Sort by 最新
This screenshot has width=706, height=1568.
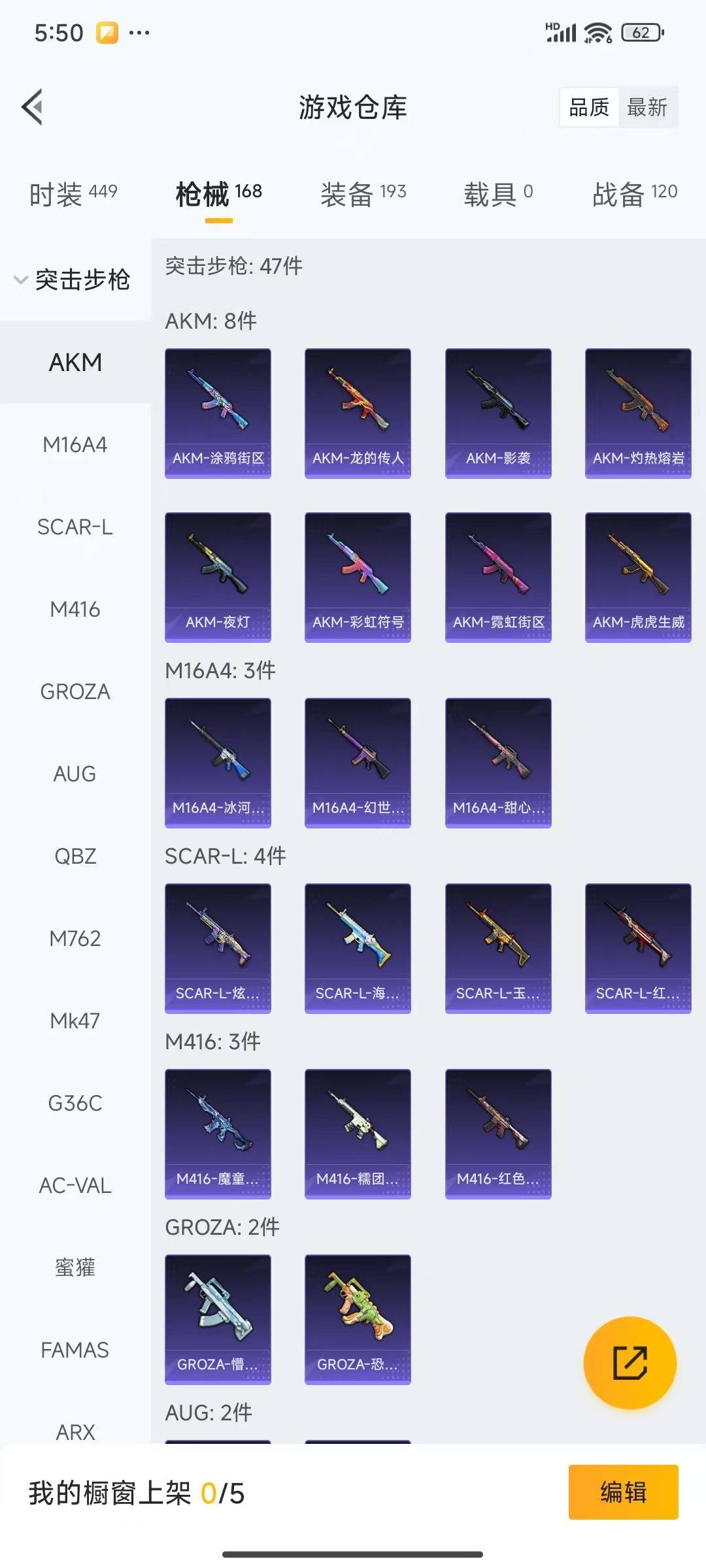coord(647,107)
